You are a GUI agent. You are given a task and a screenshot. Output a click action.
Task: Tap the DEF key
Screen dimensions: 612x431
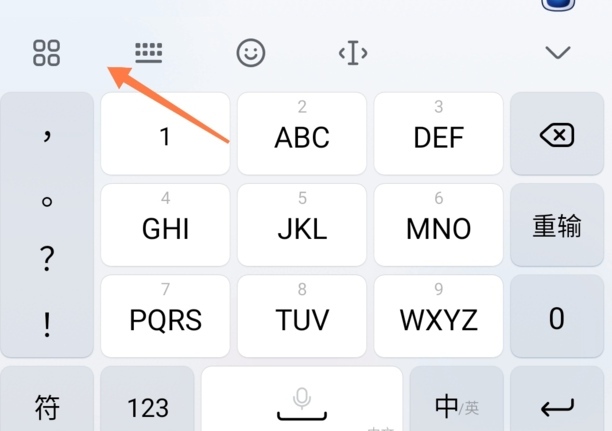438,135
